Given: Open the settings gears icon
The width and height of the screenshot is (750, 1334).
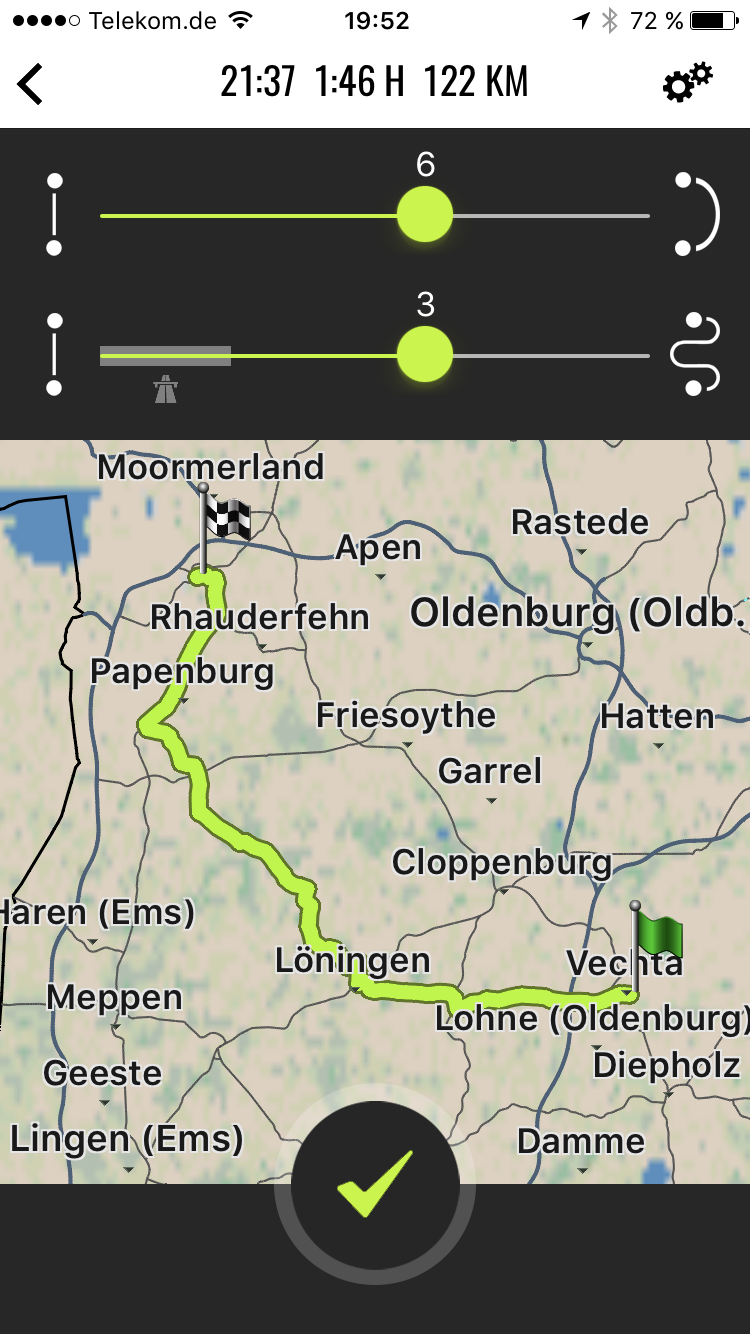Looking at the screenshot, I should [x=687, y=83].
